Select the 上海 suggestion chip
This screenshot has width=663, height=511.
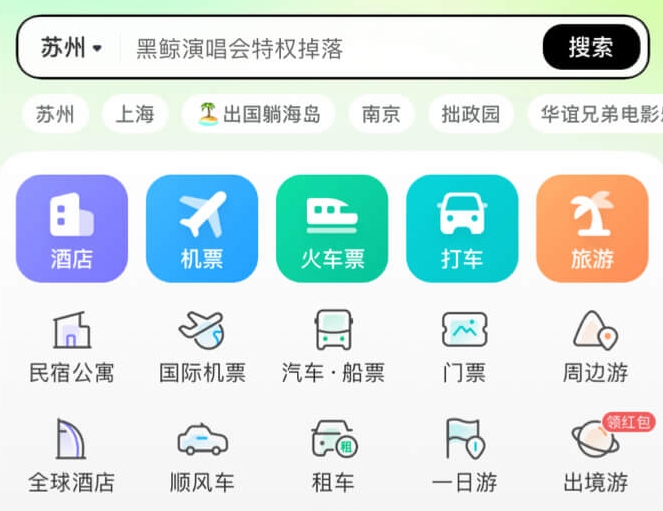tap(135, 114)
